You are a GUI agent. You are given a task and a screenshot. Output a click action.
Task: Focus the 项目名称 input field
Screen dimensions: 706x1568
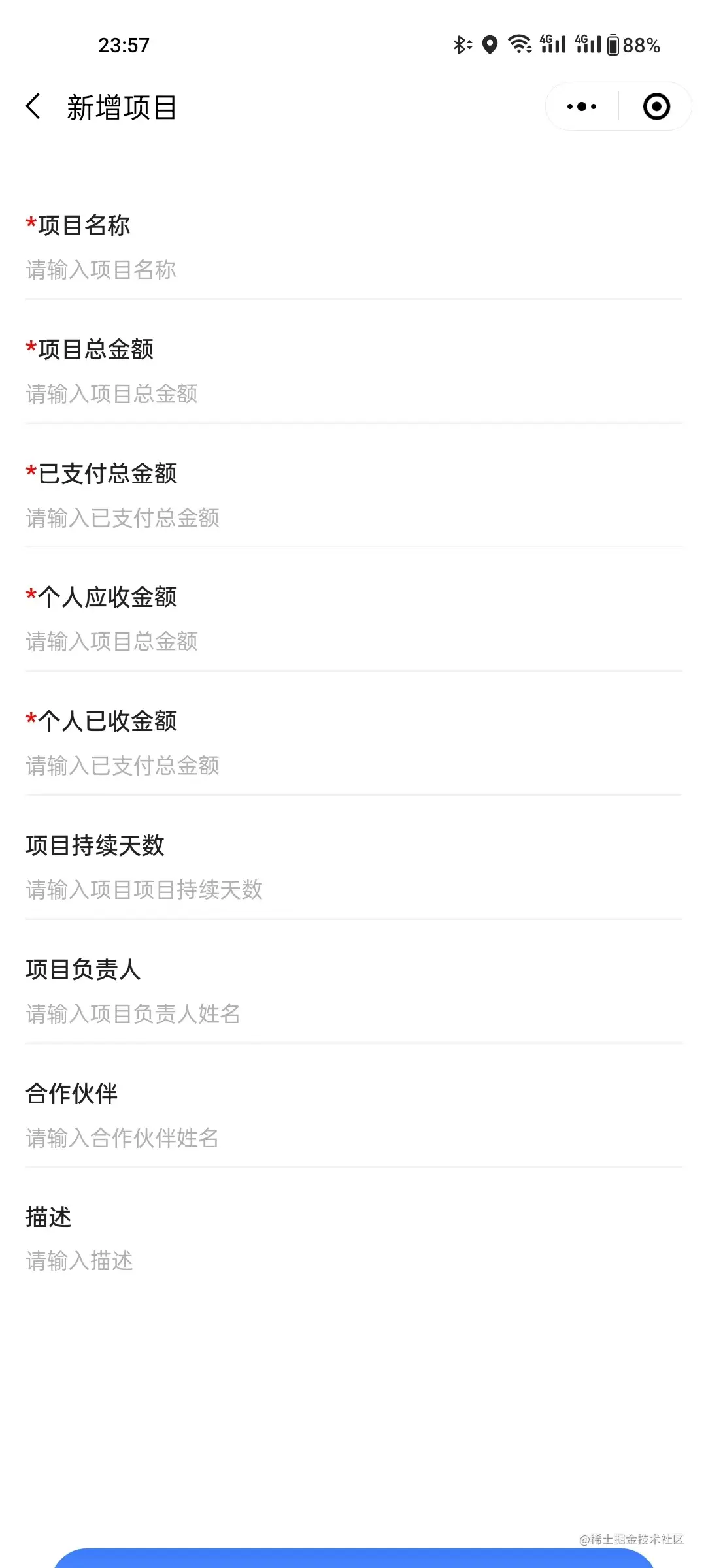353,270
